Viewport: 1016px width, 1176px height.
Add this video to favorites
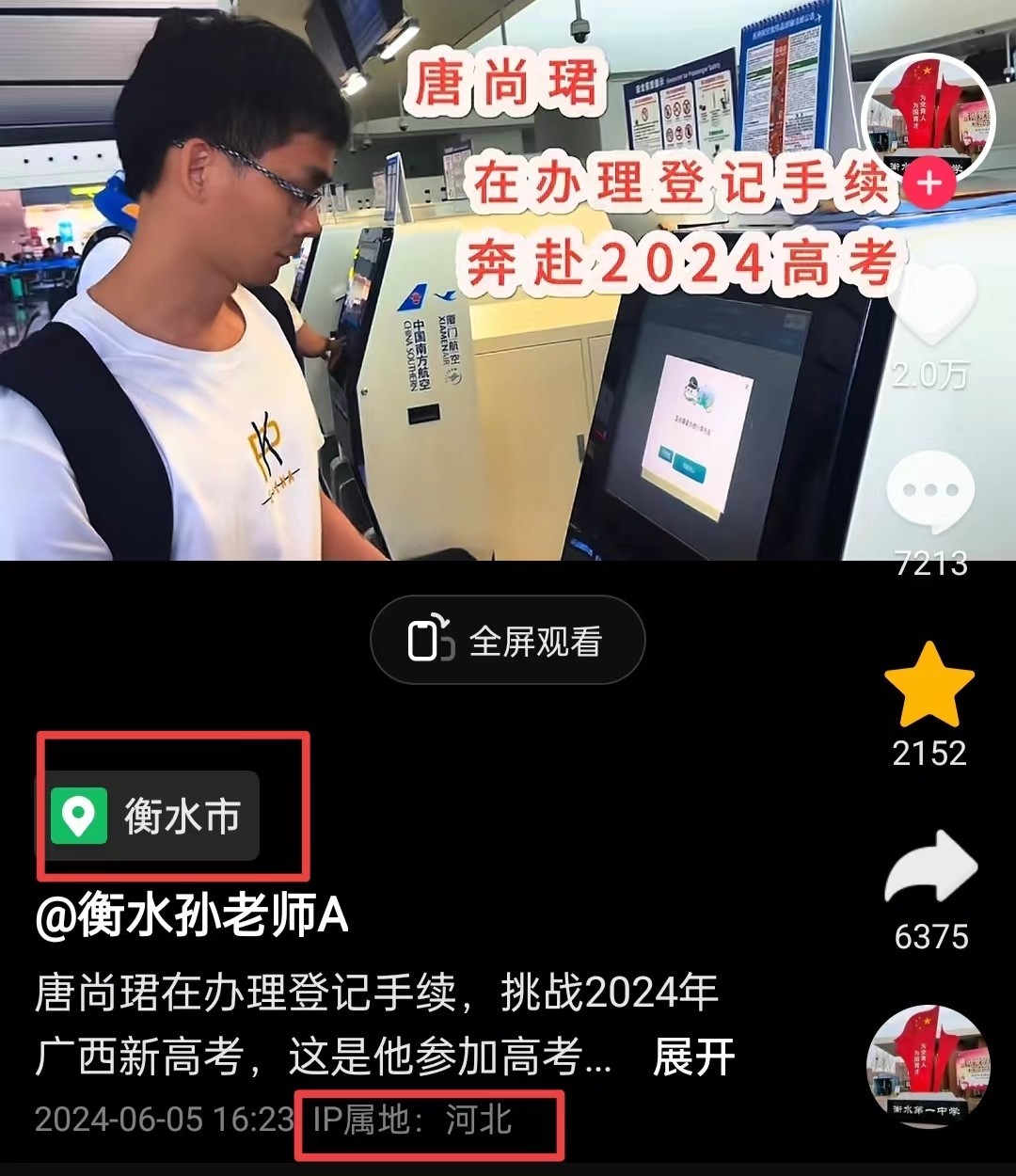(x=929, y=685)
